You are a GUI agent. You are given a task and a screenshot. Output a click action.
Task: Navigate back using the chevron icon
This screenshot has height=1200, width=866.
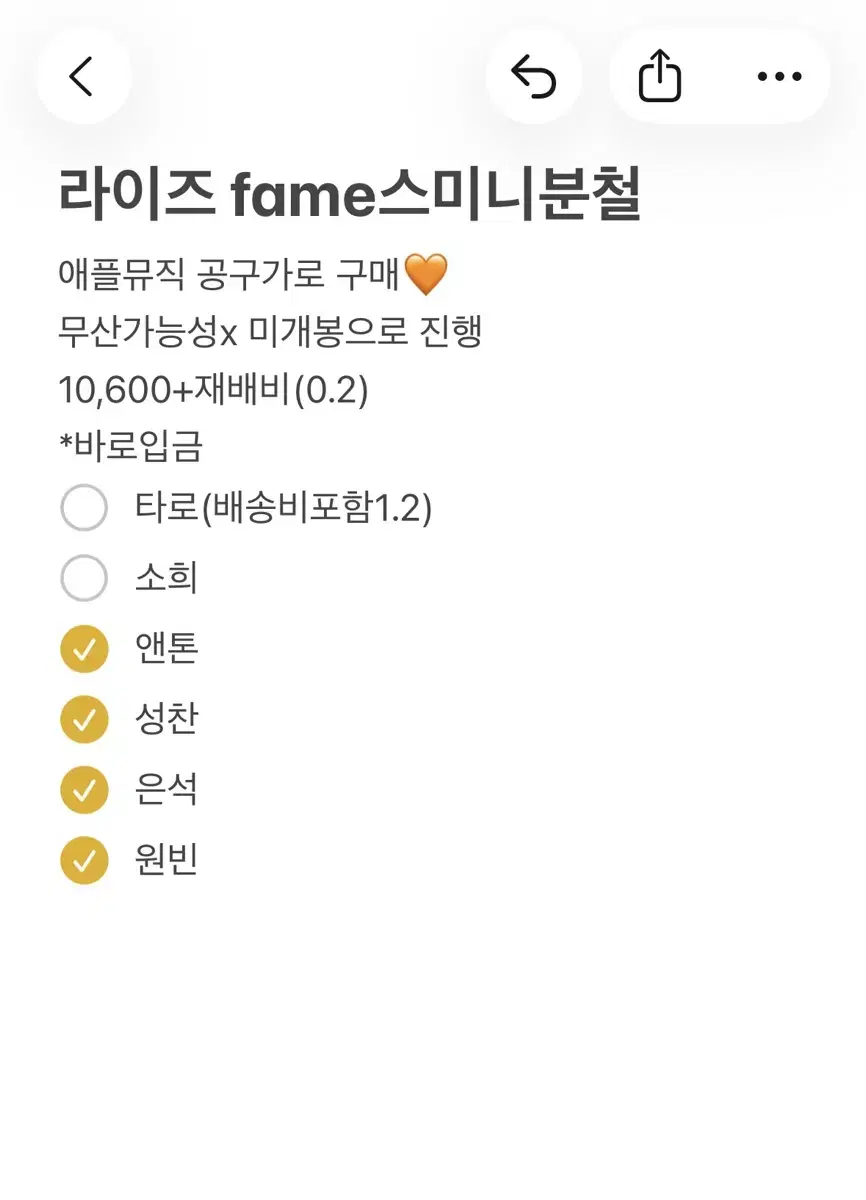84,76
